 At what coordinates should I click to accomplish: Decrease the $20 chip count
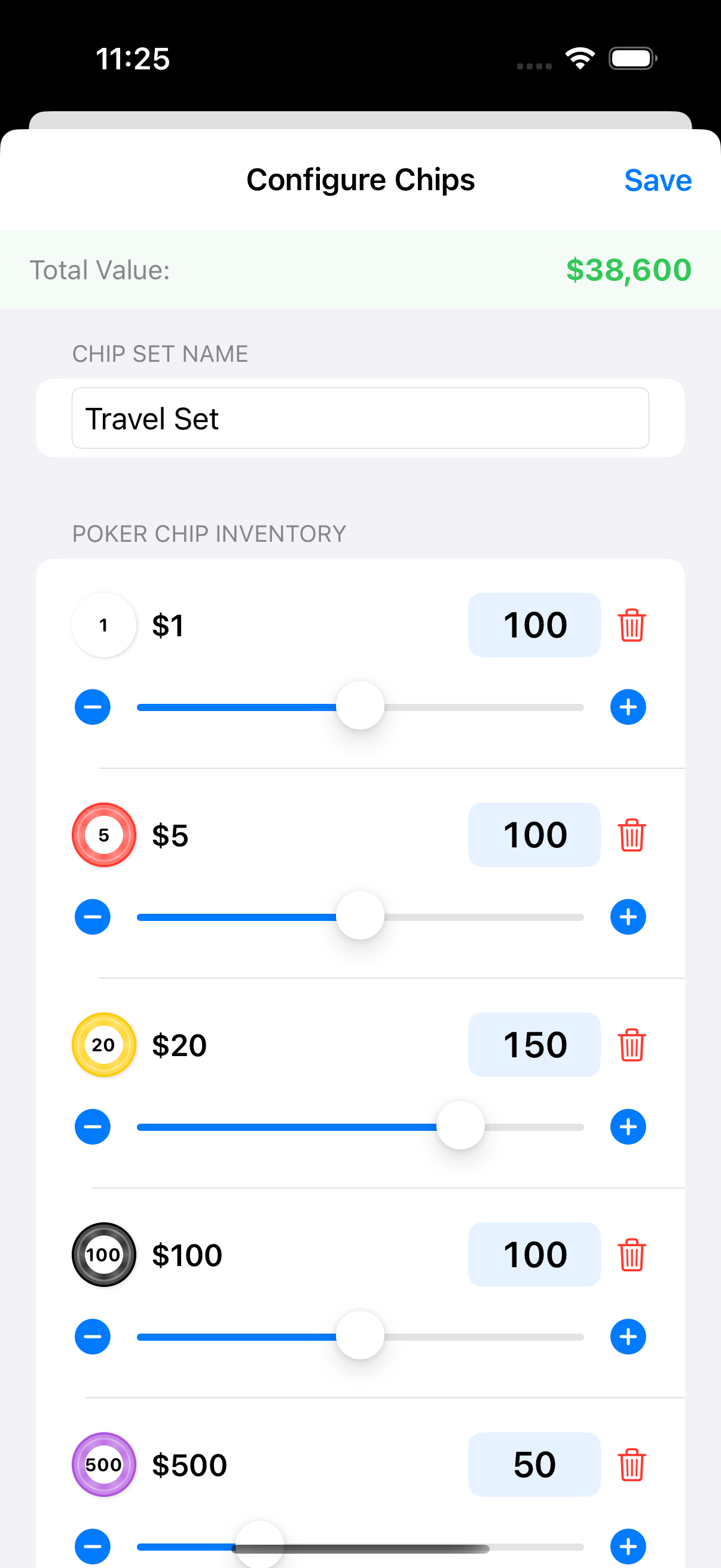coord(93,1127)
